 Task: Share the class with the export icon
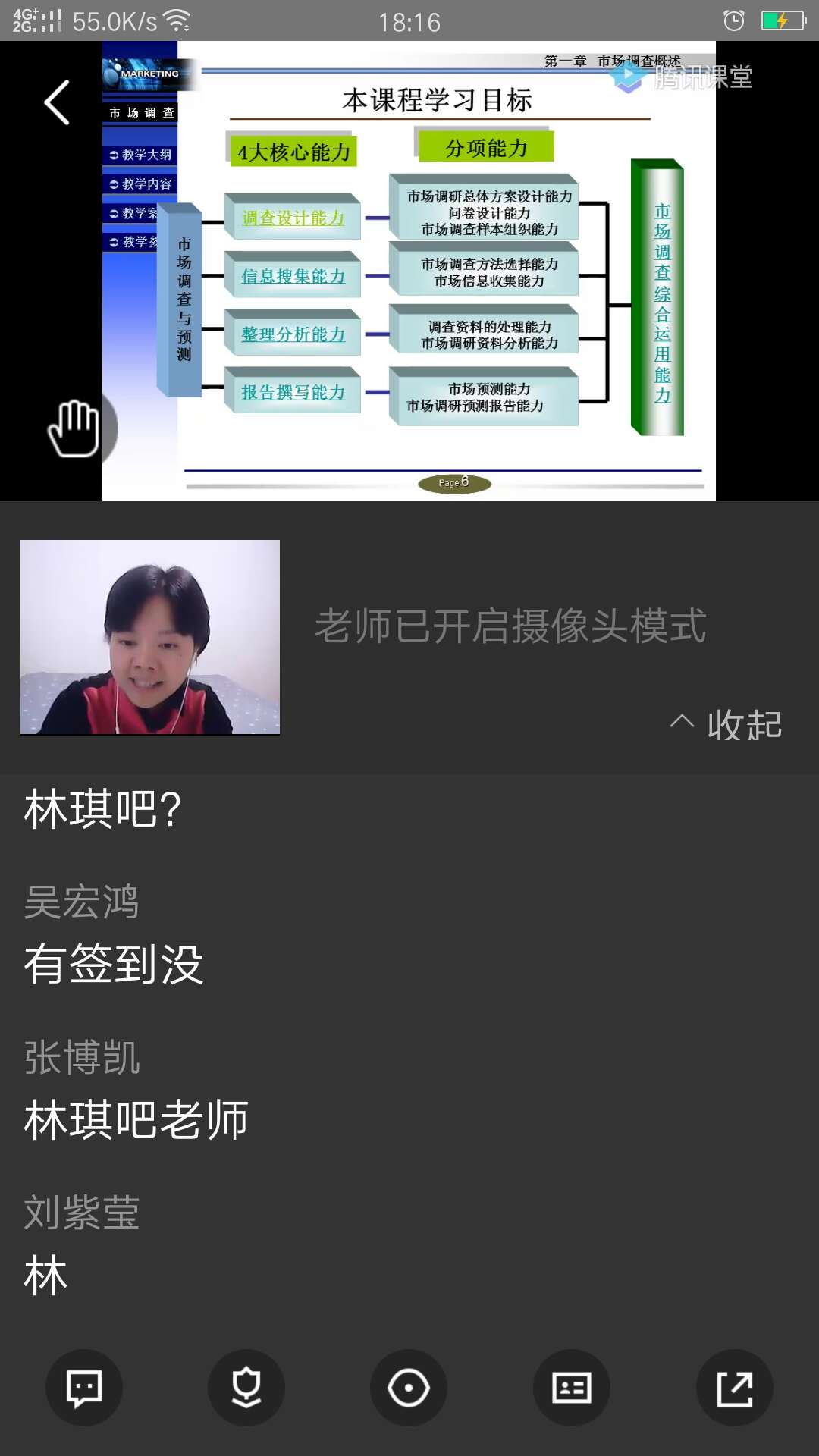coord(734,1388)
